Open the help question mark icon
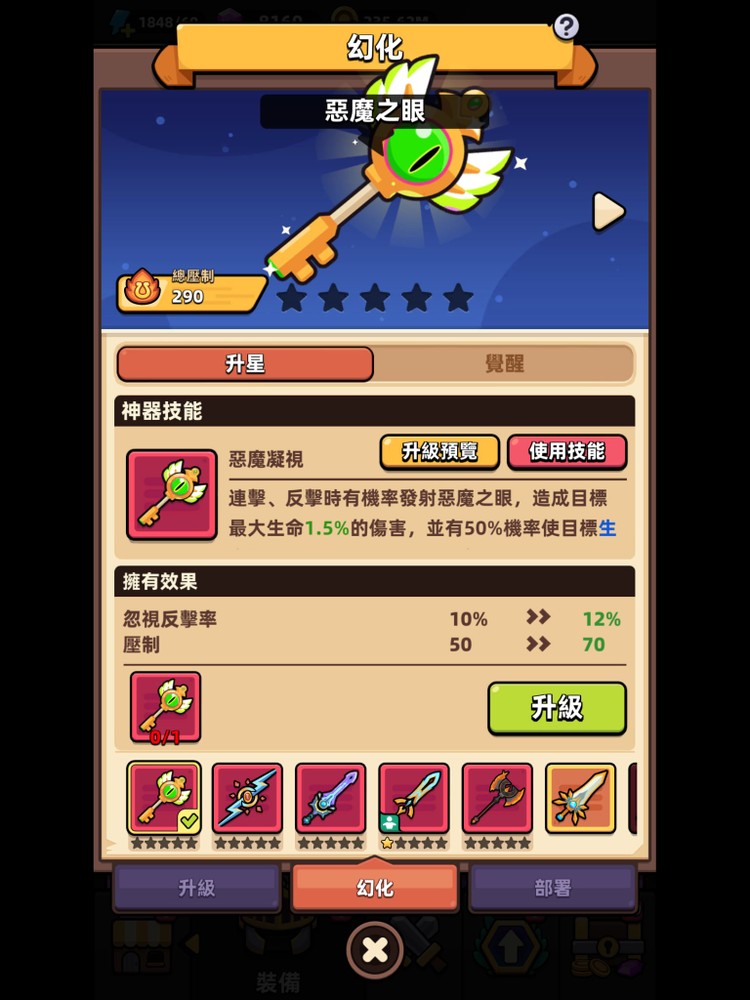 point(566,26)
